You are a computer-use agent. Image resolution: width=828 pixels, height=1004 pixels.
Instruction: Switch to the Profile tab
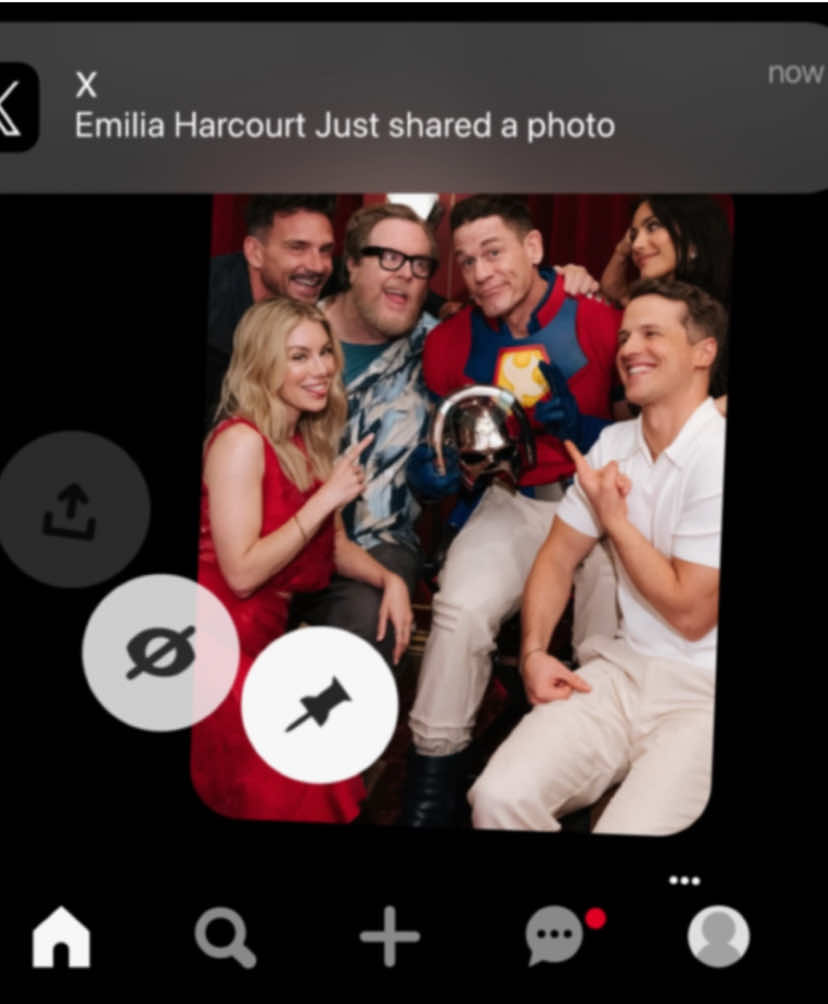718,936
